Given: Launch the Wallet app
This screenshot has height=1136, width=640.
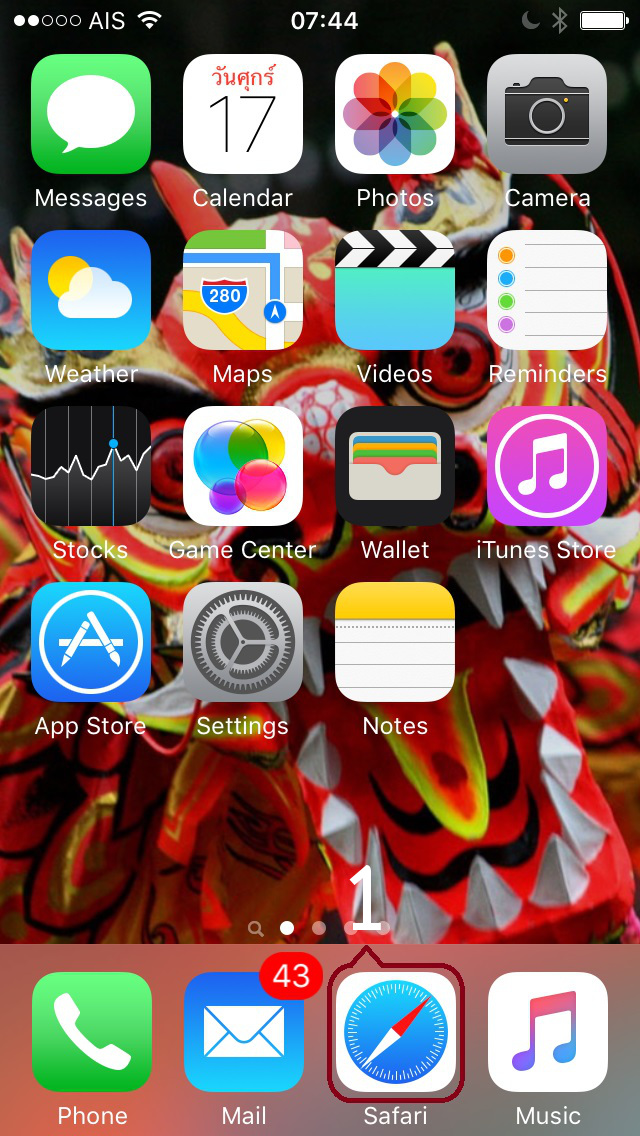Looking at the screenshot, I should point(395,466).
